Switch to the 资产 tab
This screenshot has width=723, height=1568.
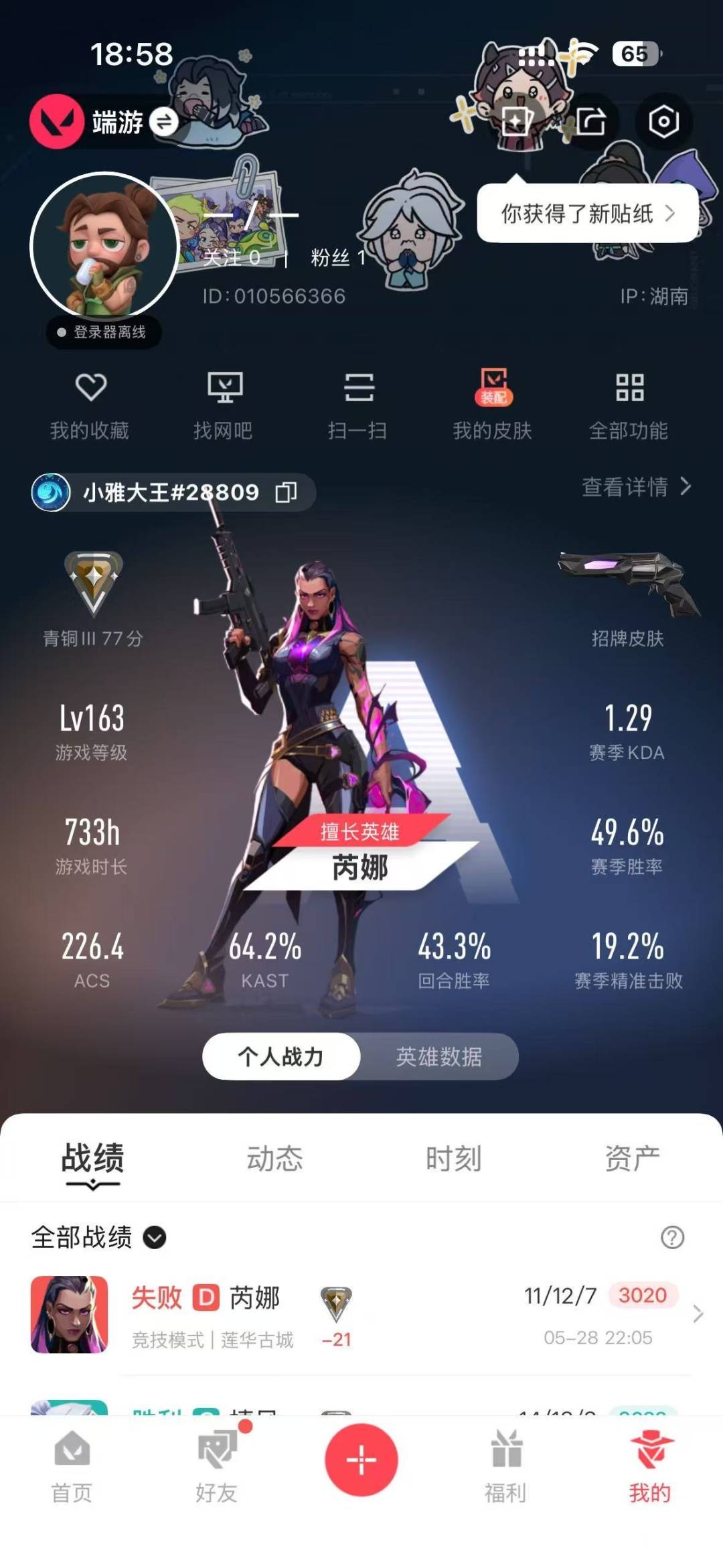click(632, 1159)
